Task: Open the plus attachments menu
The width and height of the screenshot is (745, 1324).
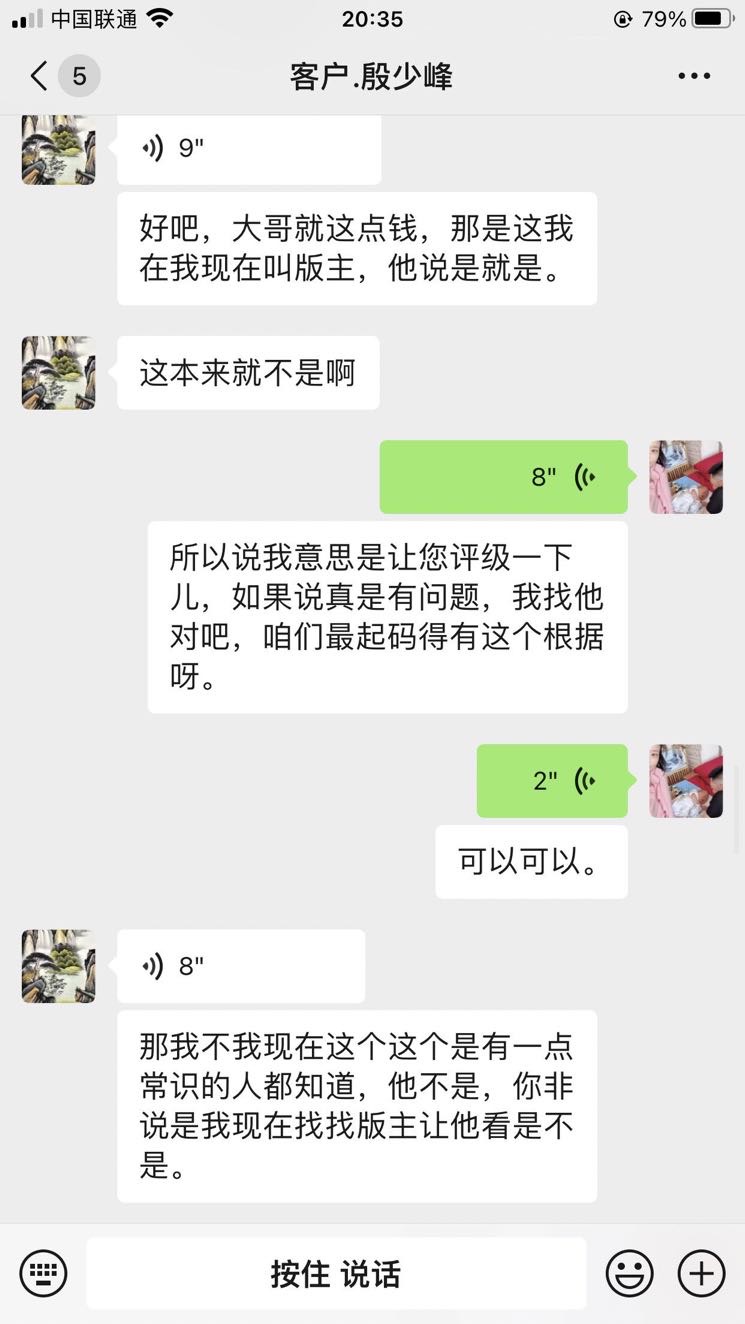Action: point(701,1274)
